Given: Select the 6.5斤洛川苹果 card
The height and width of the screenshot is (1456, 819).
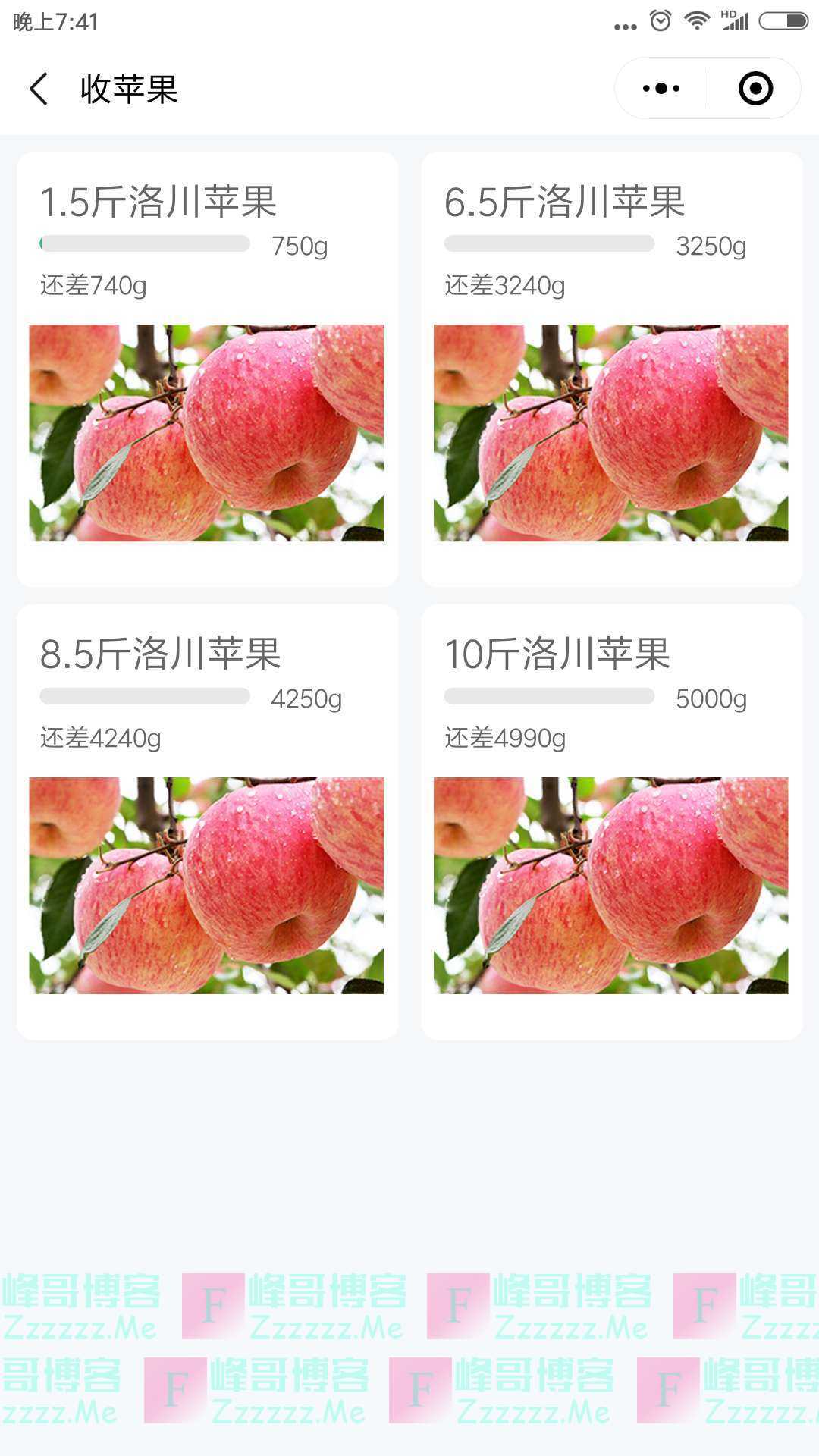Looking at the screenshot, I should (611, 369).
